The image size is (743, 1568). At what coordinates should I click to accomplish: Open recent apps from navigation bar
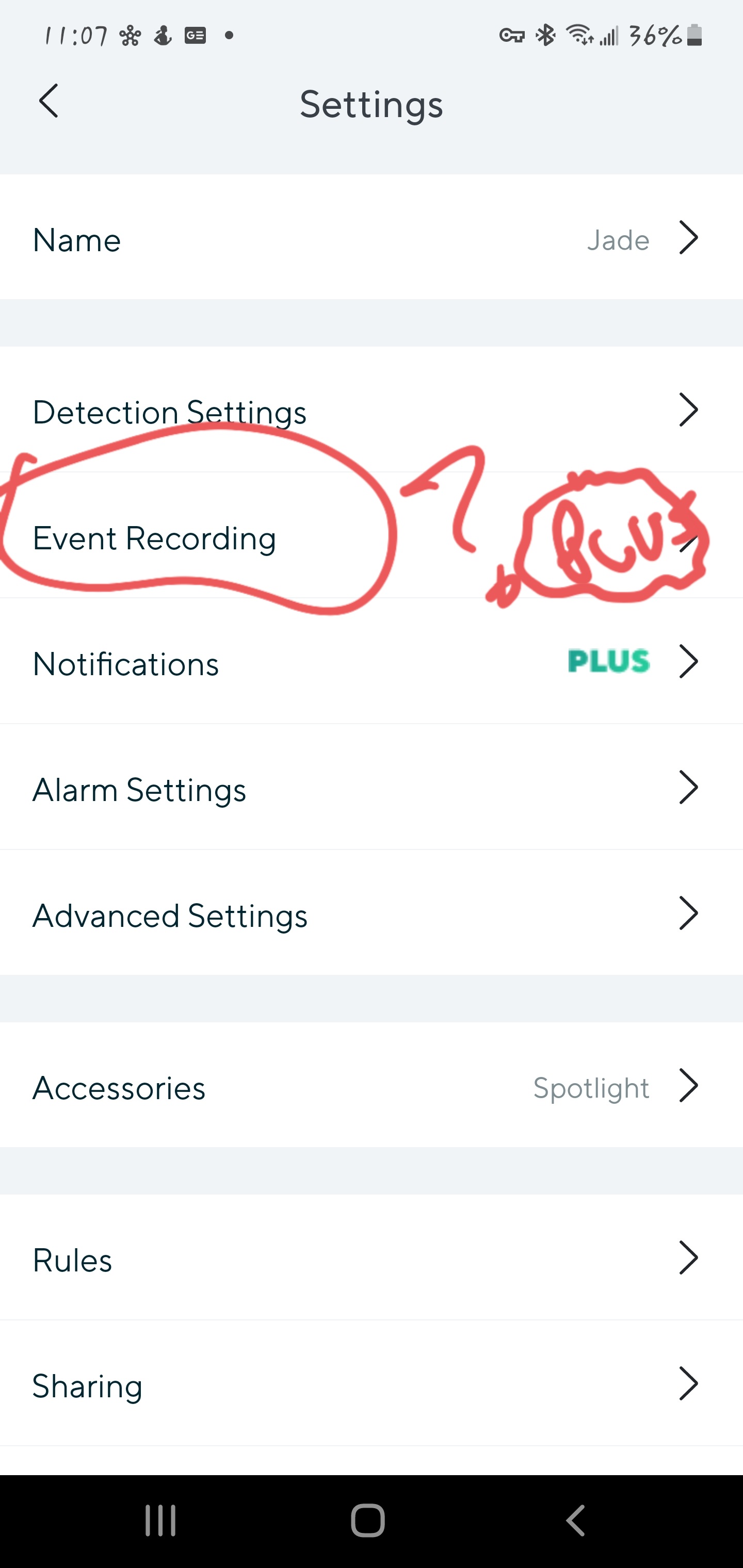(x=161, y=1520)
